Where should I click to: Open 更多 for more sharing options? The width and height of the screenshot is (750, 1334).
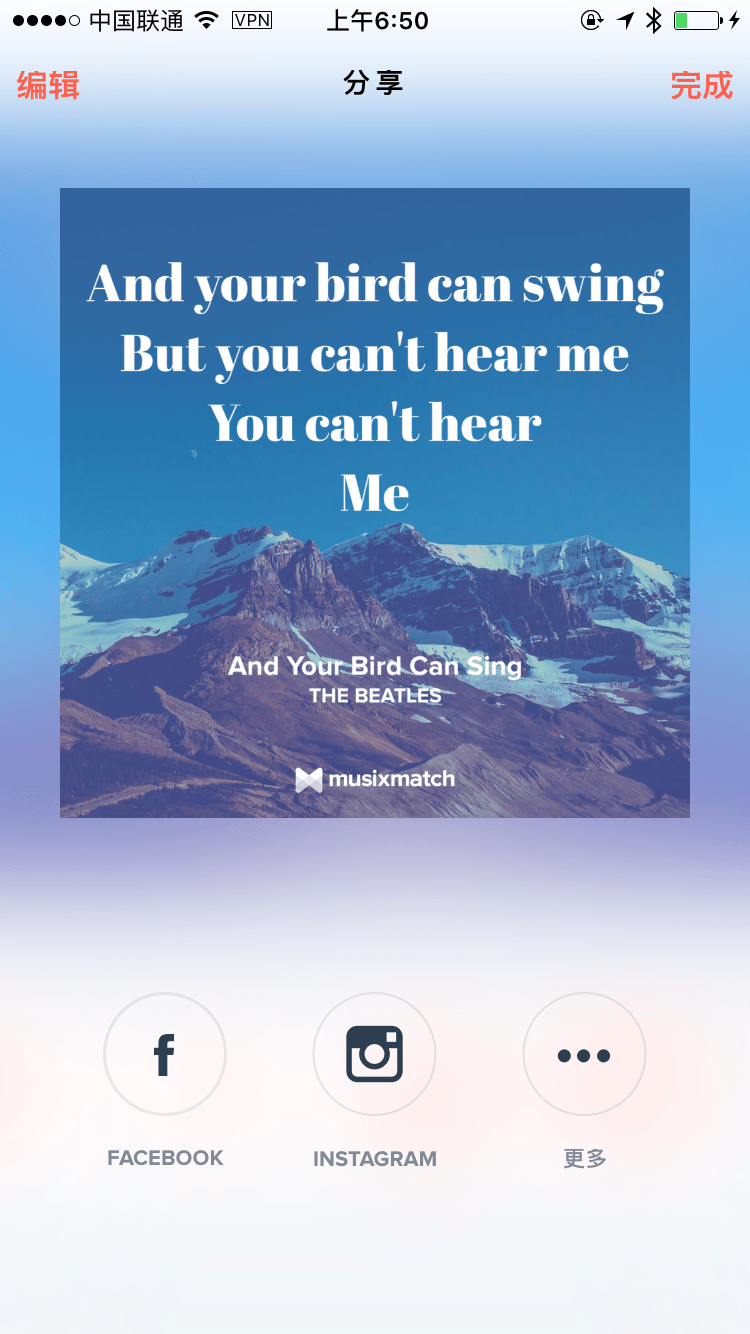point(584,1054)
